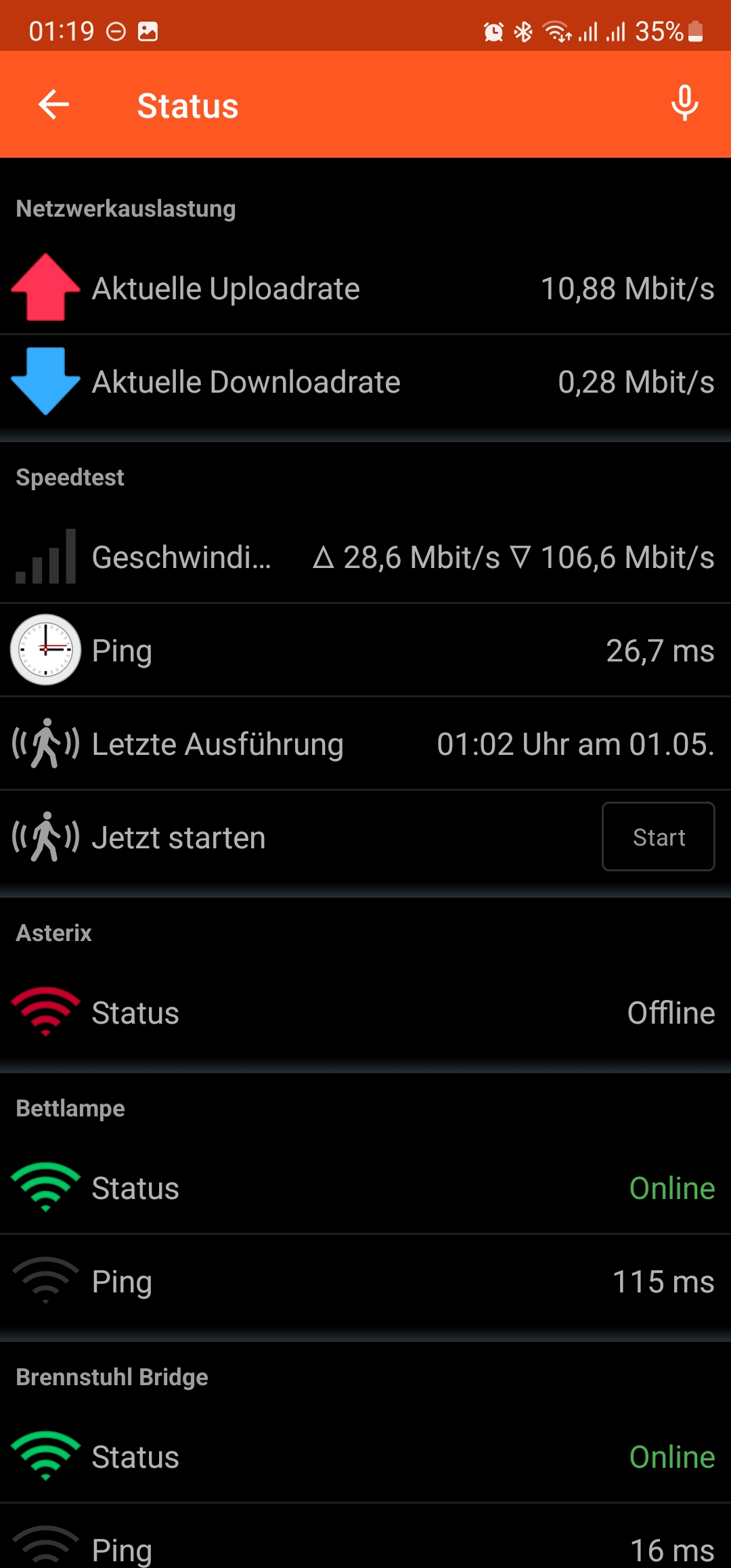Select the red upload arrow icon

45,287
